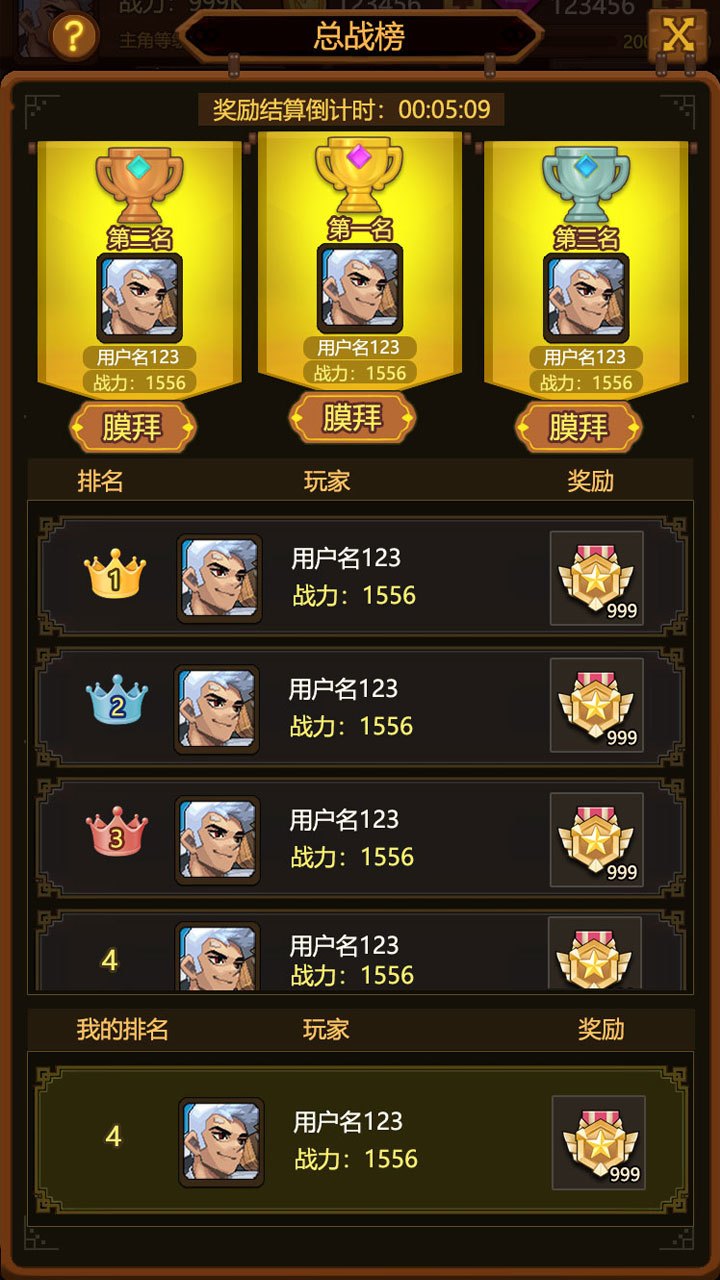The width and height of the screenshot is (720, 1280).
Task: Close the 总战榜 ranking panel
Action: [677, 35]
